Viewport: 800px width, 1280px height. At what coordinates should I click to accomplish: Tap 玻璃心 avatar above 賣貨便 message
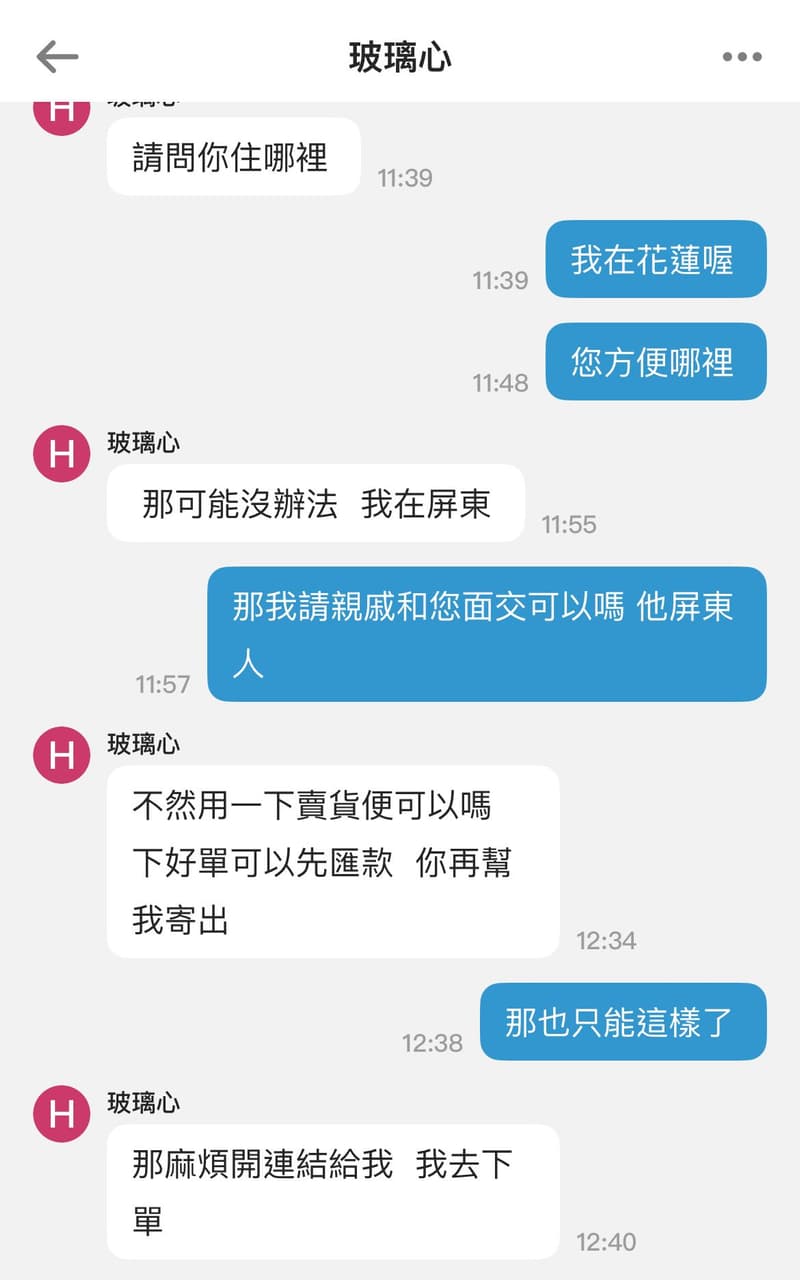click(62, 755)
